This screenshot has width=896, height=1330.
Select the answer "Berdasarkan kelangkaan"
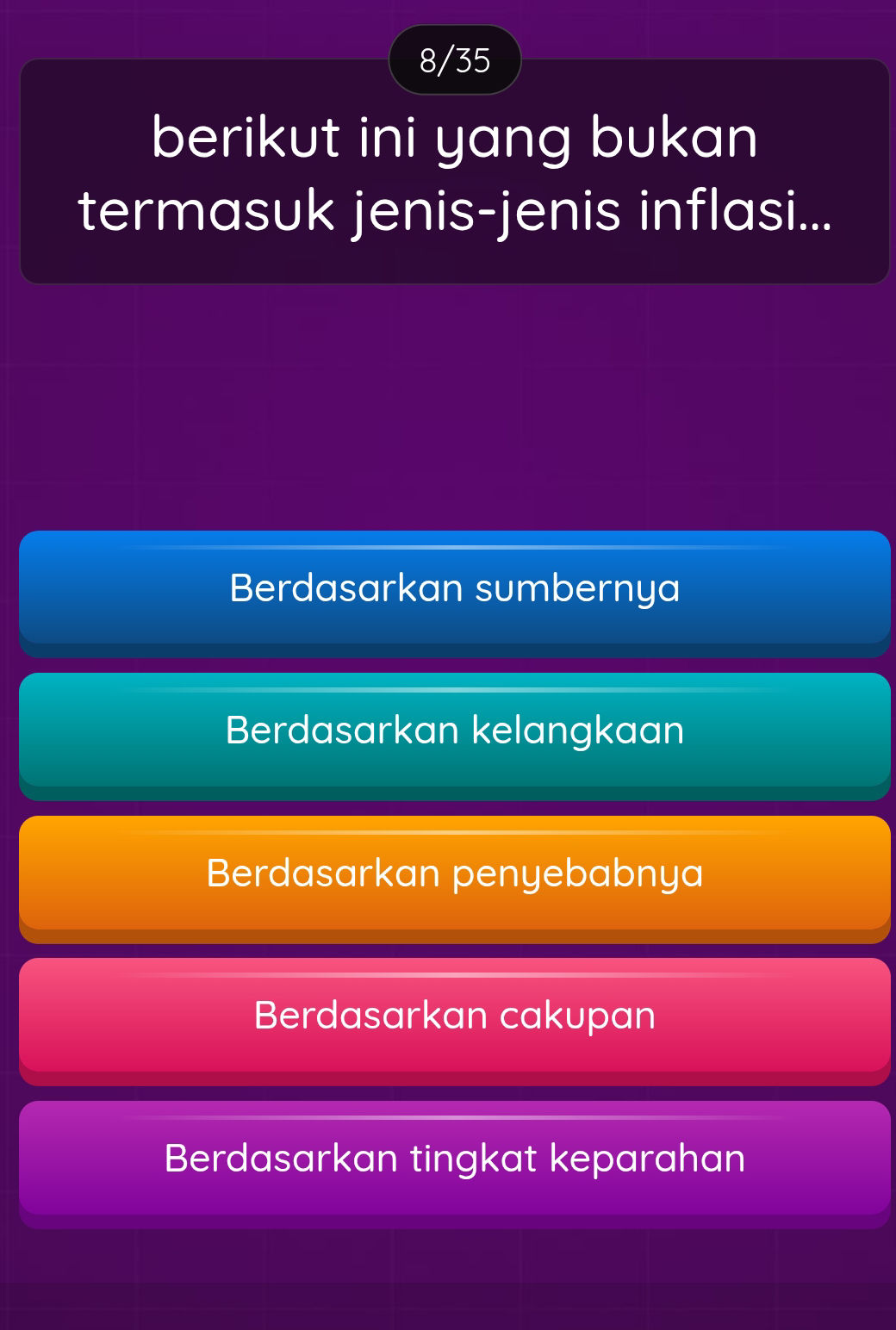[x=455, y=732]
